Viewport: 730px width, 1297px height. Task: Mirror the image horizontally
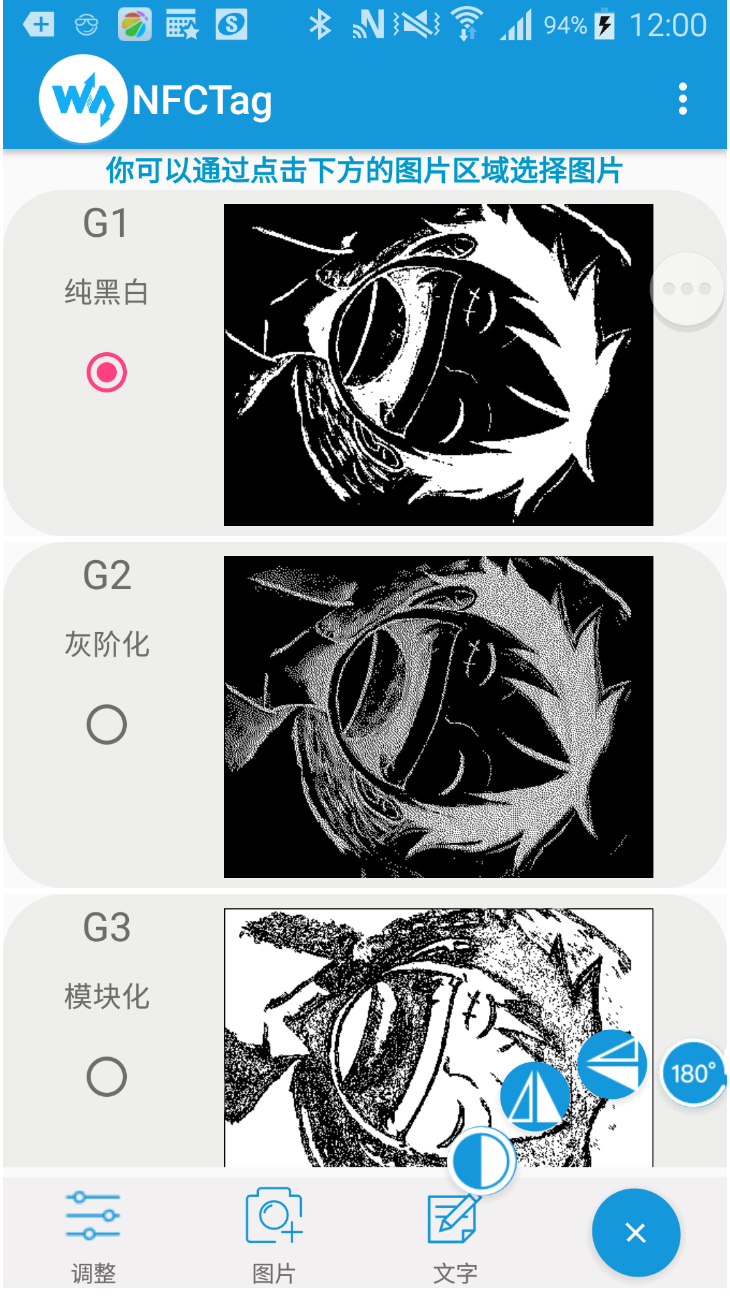pyautogui.click(x=535, y=1097)
